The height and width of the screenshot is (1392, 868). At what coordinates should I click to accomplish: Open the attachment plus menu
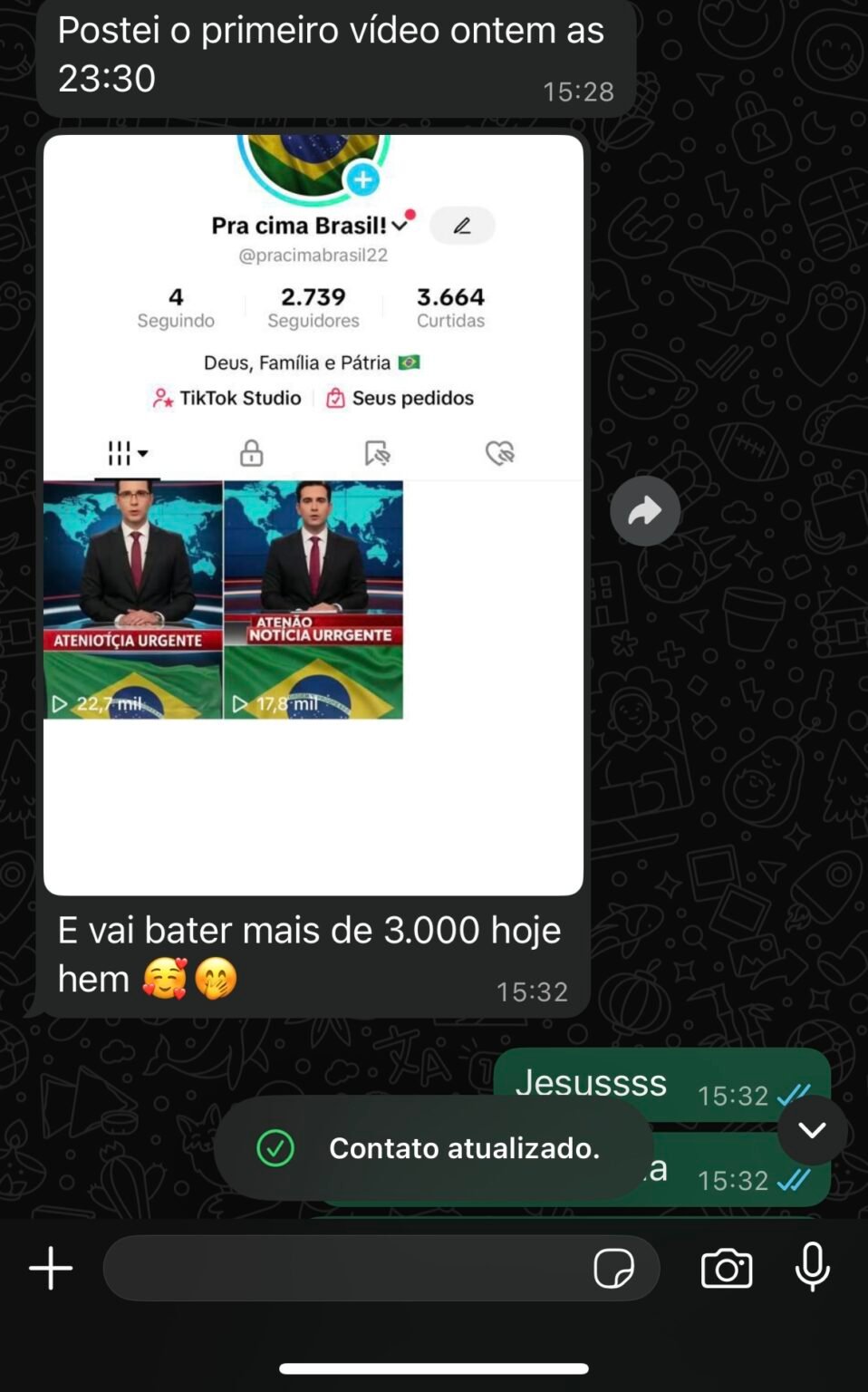pos(51,1268)
